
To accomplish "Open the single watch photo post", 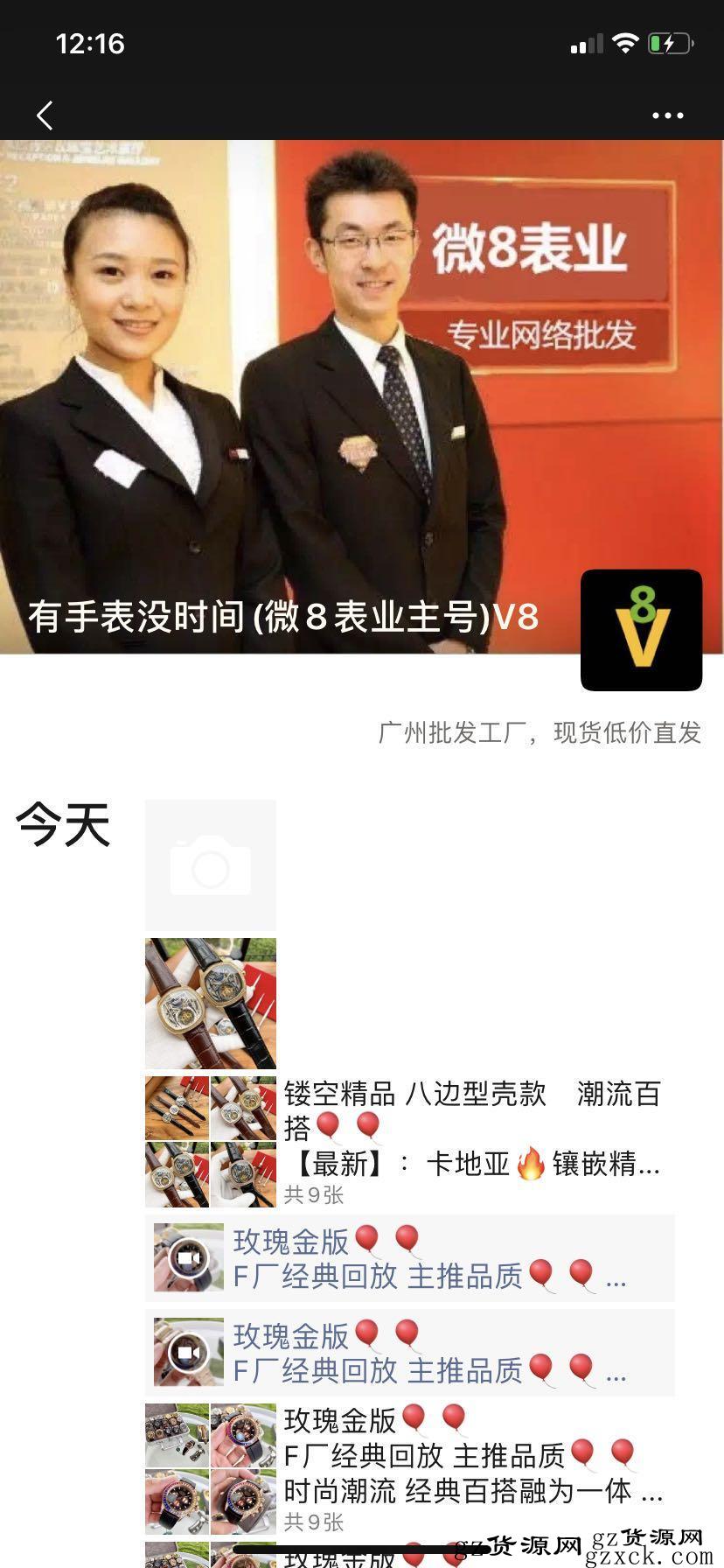I will (x=211, y=1003).
